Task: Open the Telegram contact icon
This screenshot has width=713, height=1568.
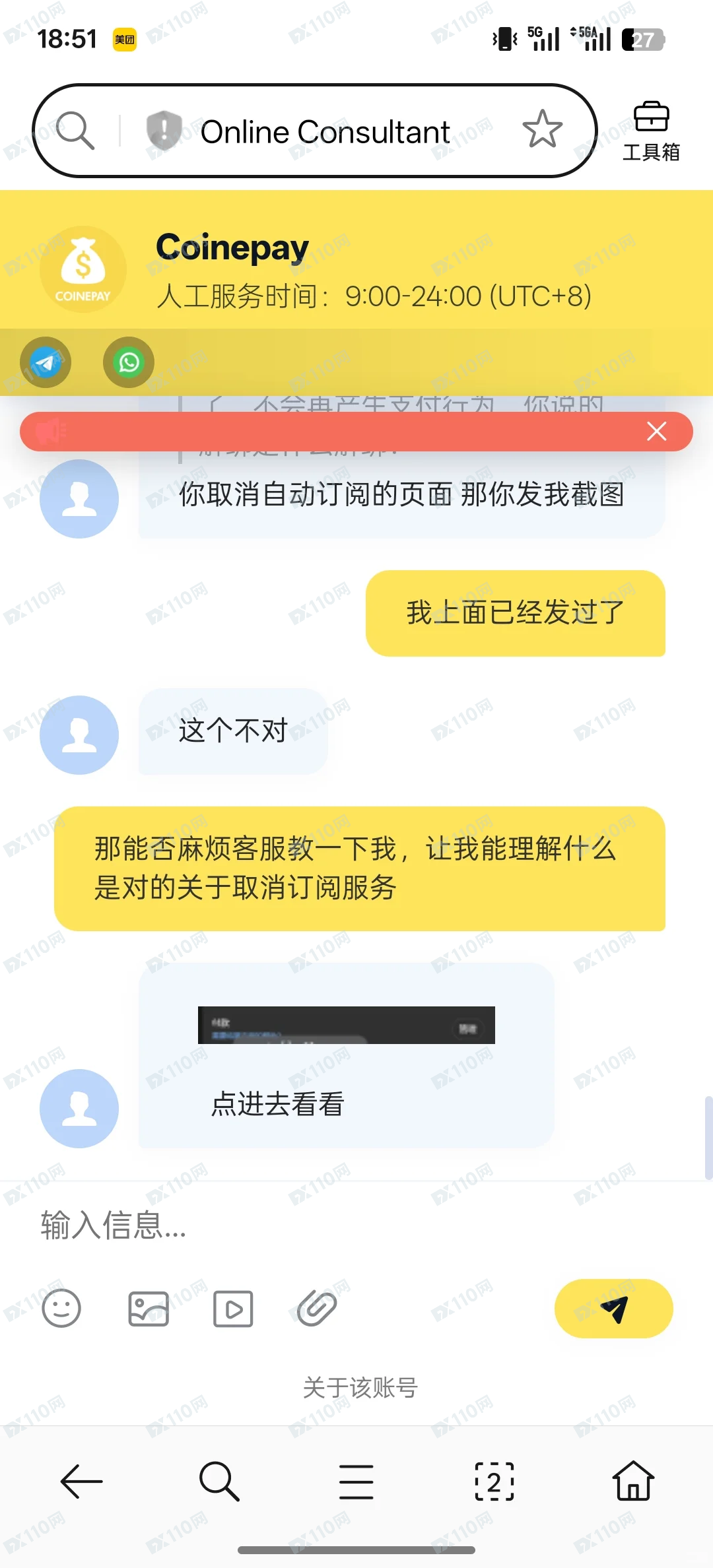Action: pyautogui.click(x=44, y=362)
